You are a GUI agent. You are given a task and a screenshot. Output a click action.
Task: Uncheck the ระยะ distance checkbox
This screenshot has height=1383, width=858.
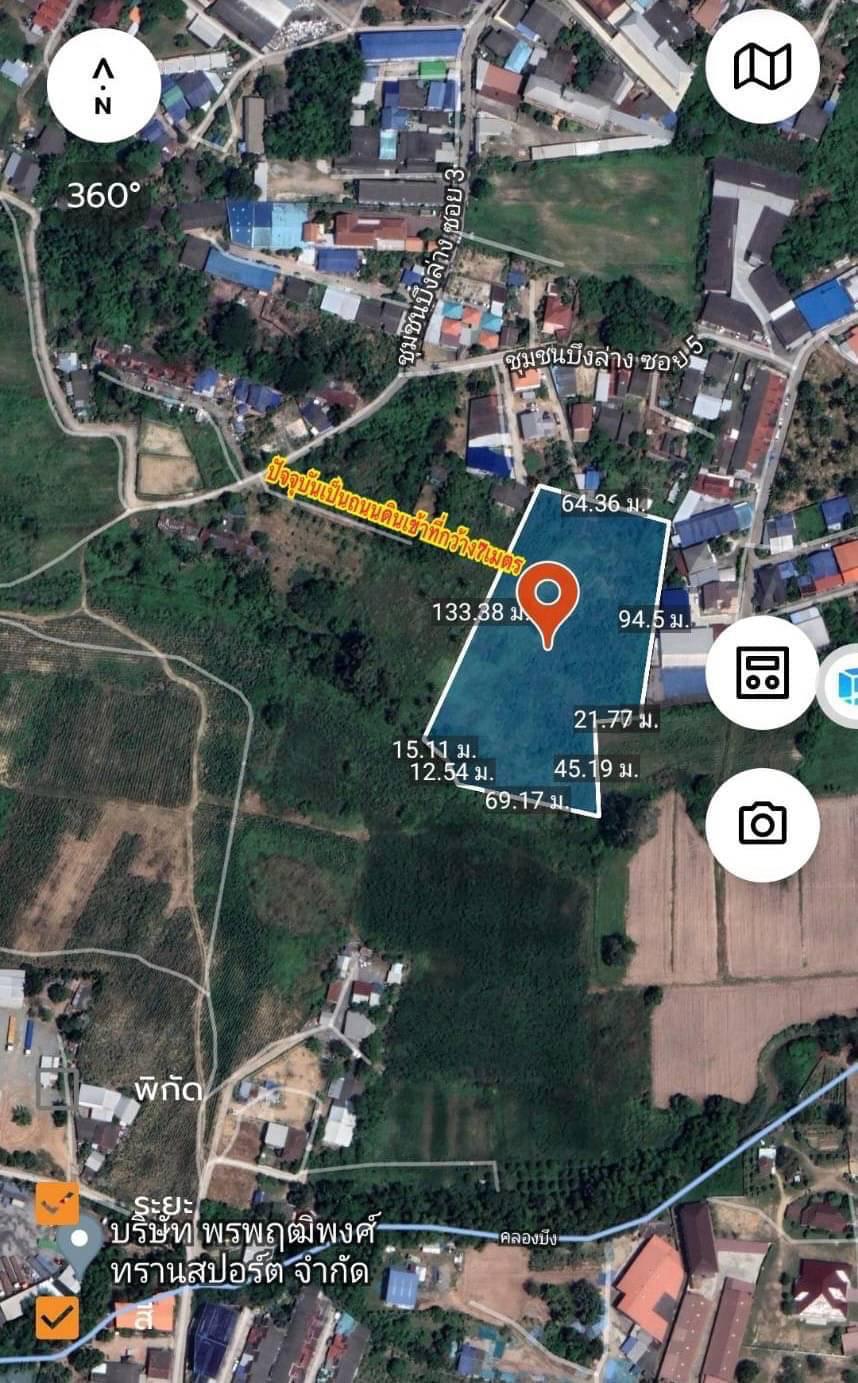tap(57, 1203)
